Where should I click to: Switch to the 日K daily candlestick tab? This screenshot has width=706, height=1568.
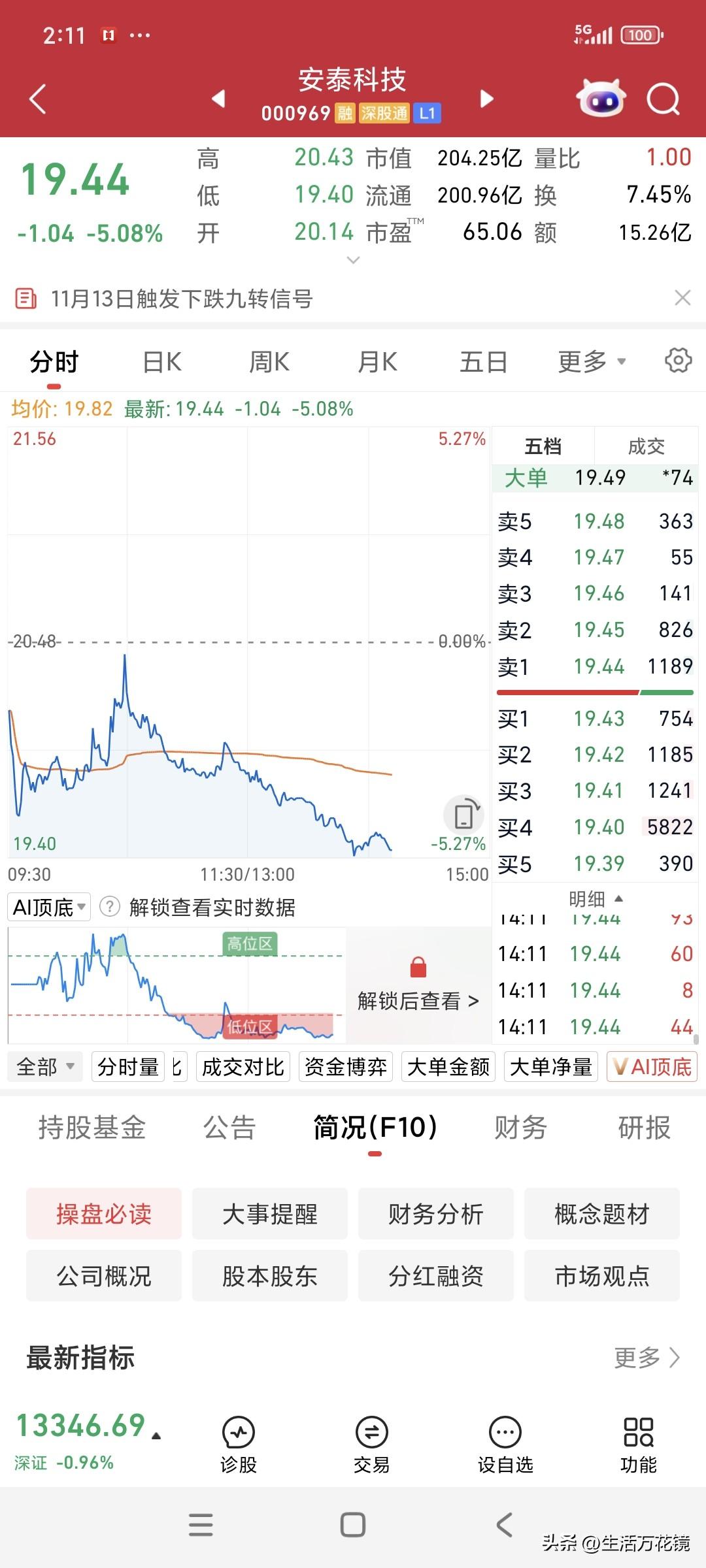tap(161, 360)
